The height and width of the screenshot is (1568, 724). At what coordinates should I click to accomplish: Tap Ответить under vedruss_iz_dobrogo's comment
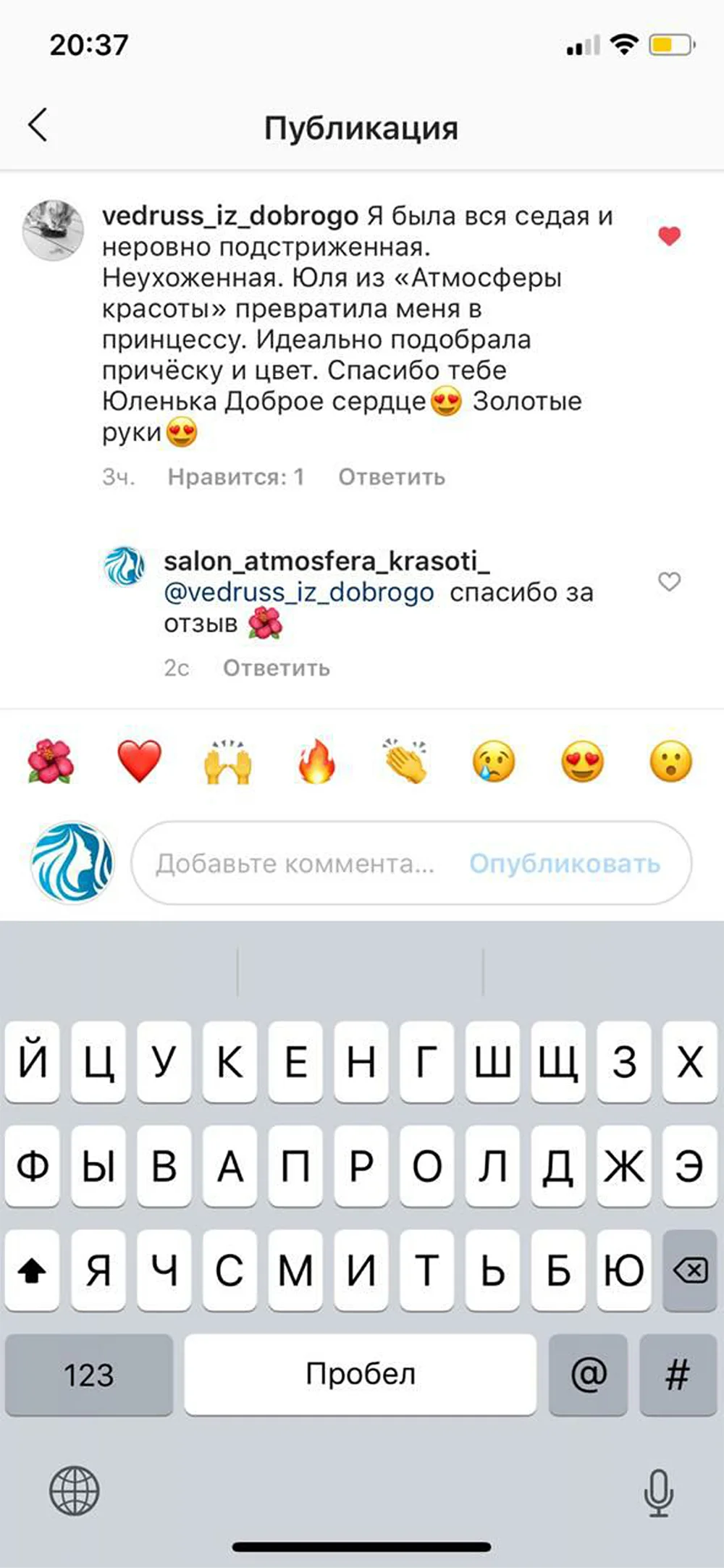tap(391, 477)
